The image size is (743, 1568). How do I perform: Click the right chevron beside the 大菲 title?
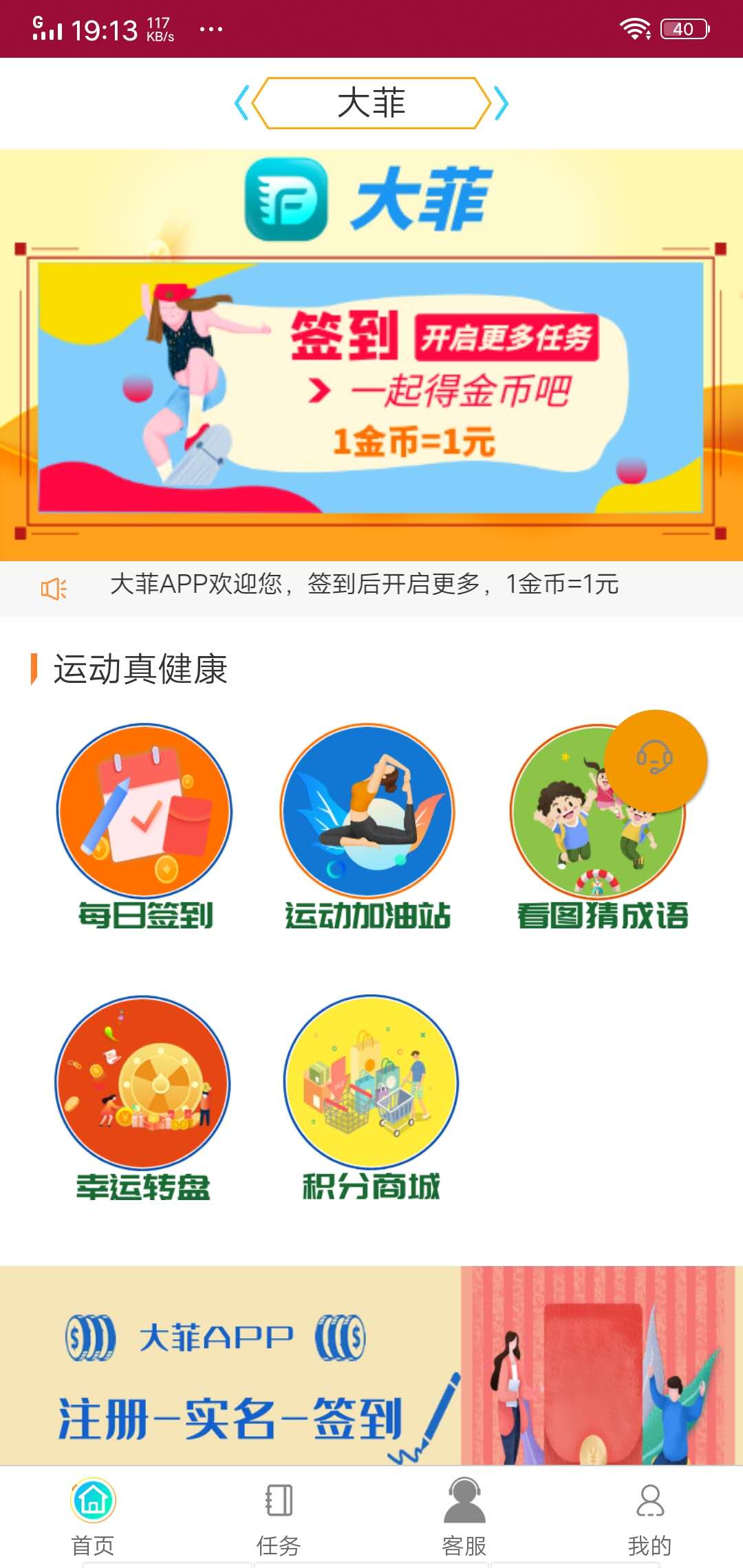pyautogui.click(x=501, y=103)
